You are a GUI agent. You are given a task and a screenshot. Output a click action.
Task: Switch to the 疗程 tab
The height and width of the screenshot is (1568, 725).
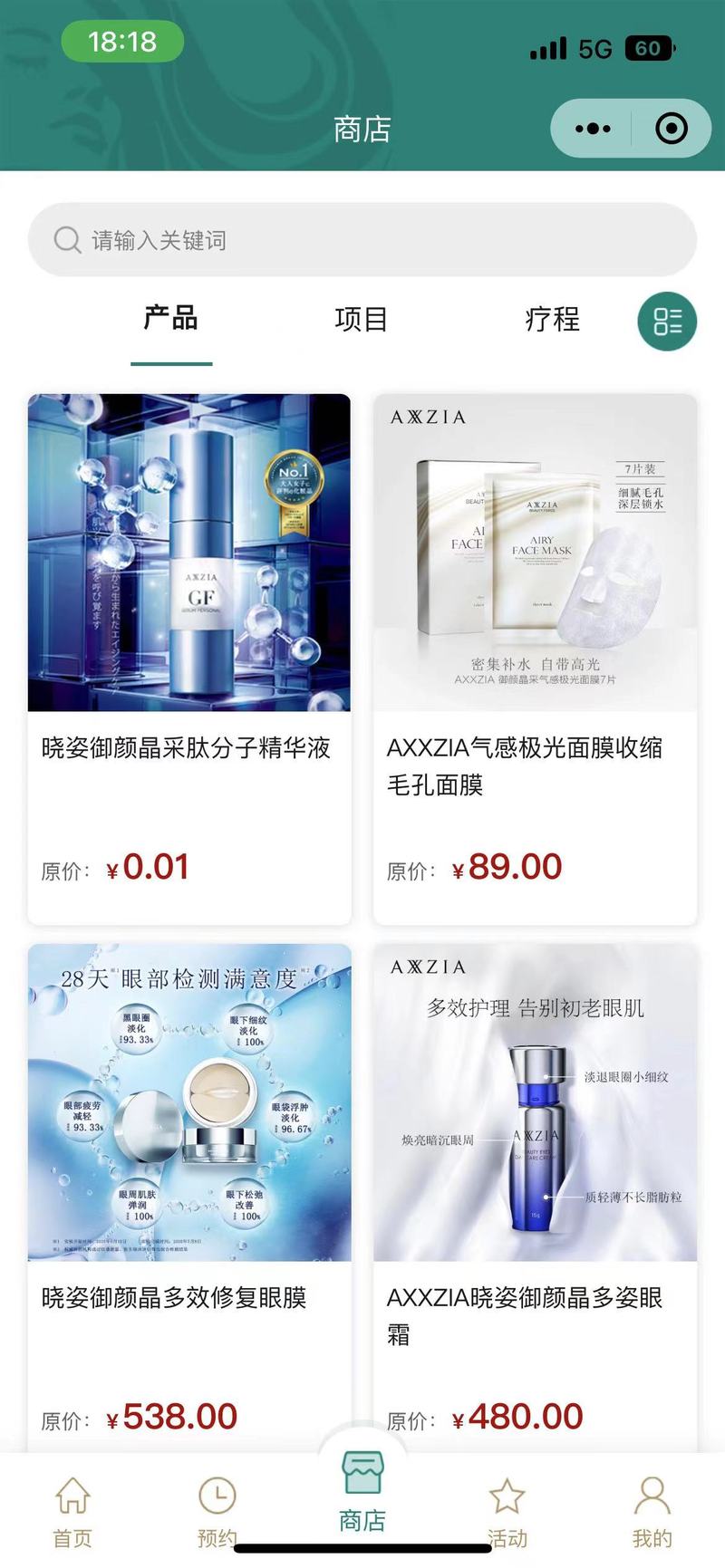click(x=552, y=319)
